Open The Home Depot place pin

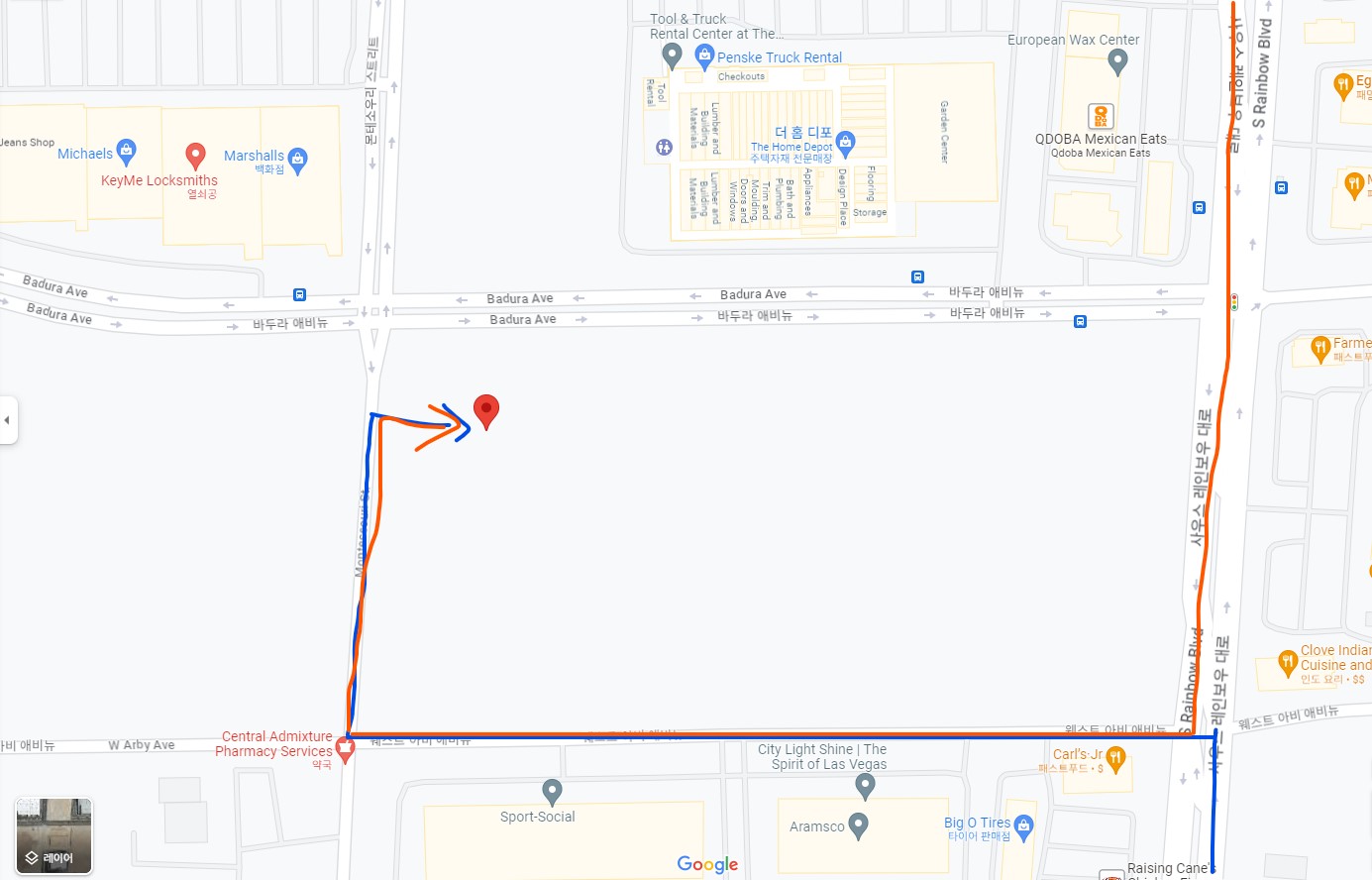[845, 143]
